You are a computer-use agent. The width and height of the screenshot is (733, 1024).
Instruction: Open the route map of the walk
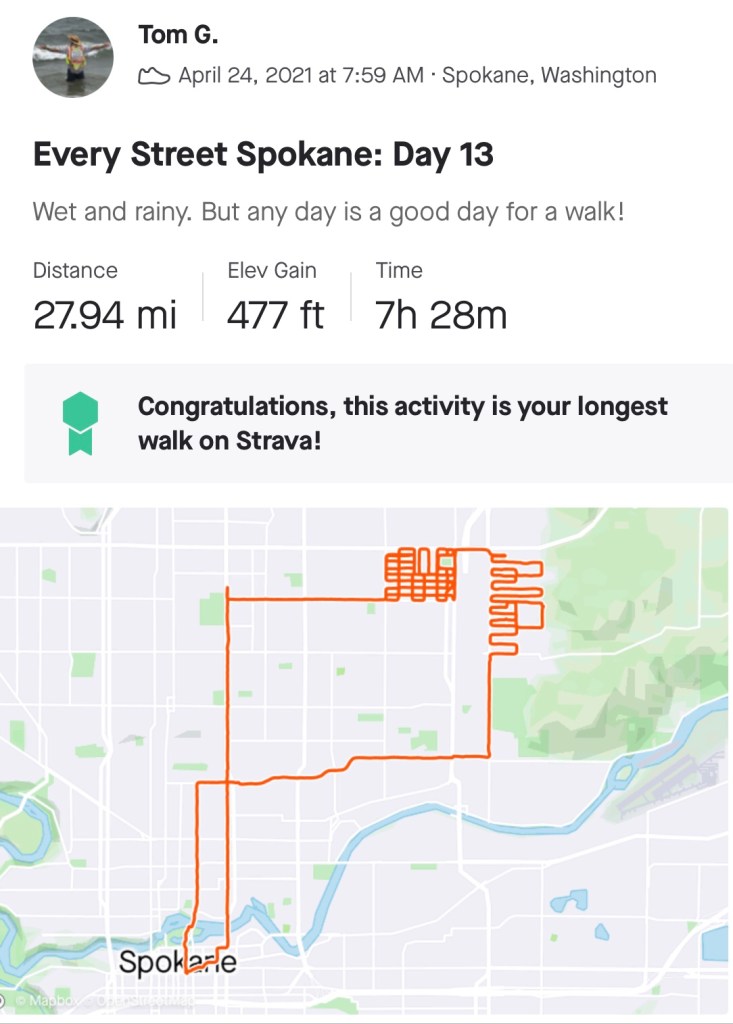click(x=366, y=760)
